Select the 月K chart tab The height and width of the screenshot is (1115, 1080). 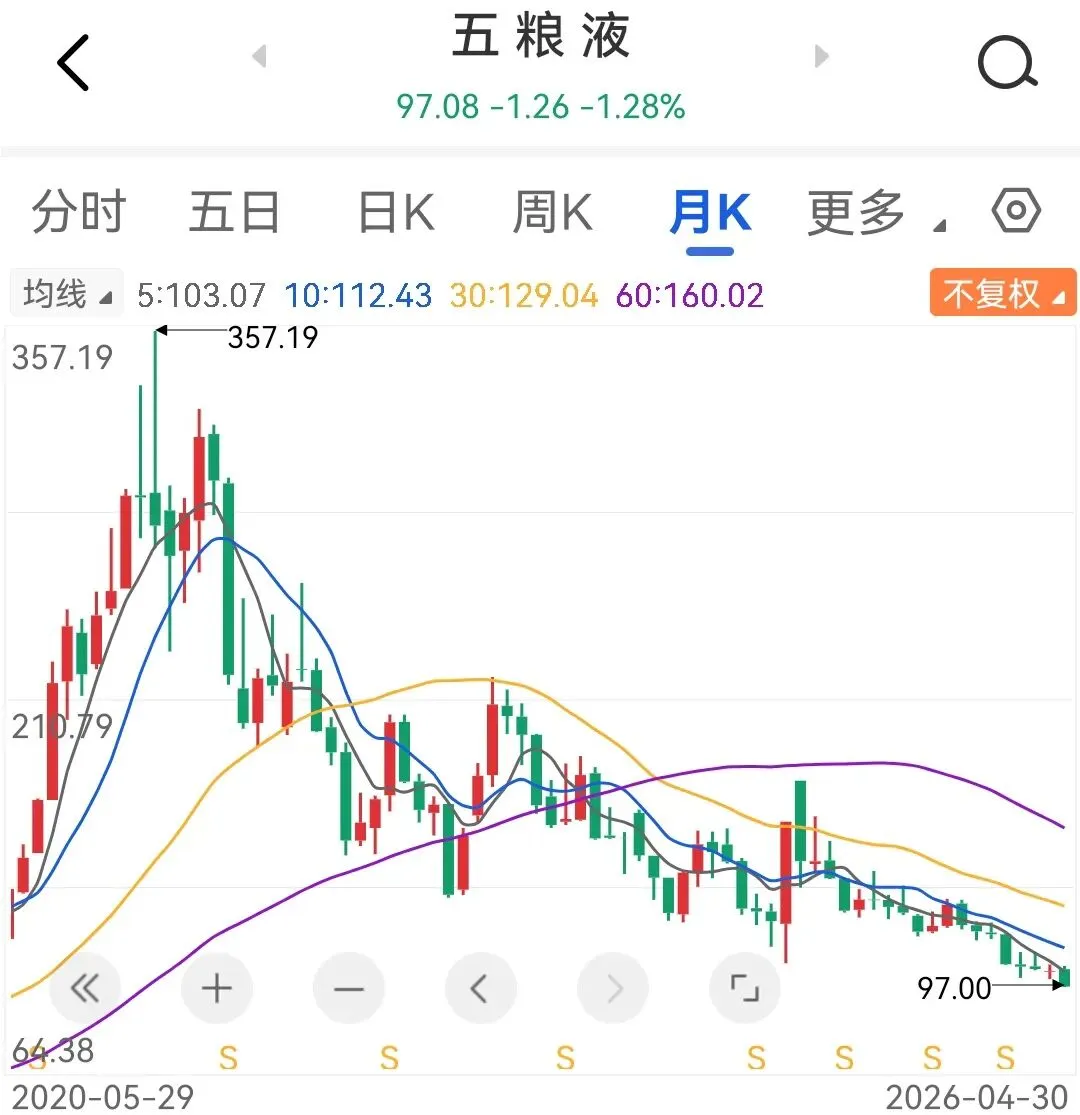710,213
